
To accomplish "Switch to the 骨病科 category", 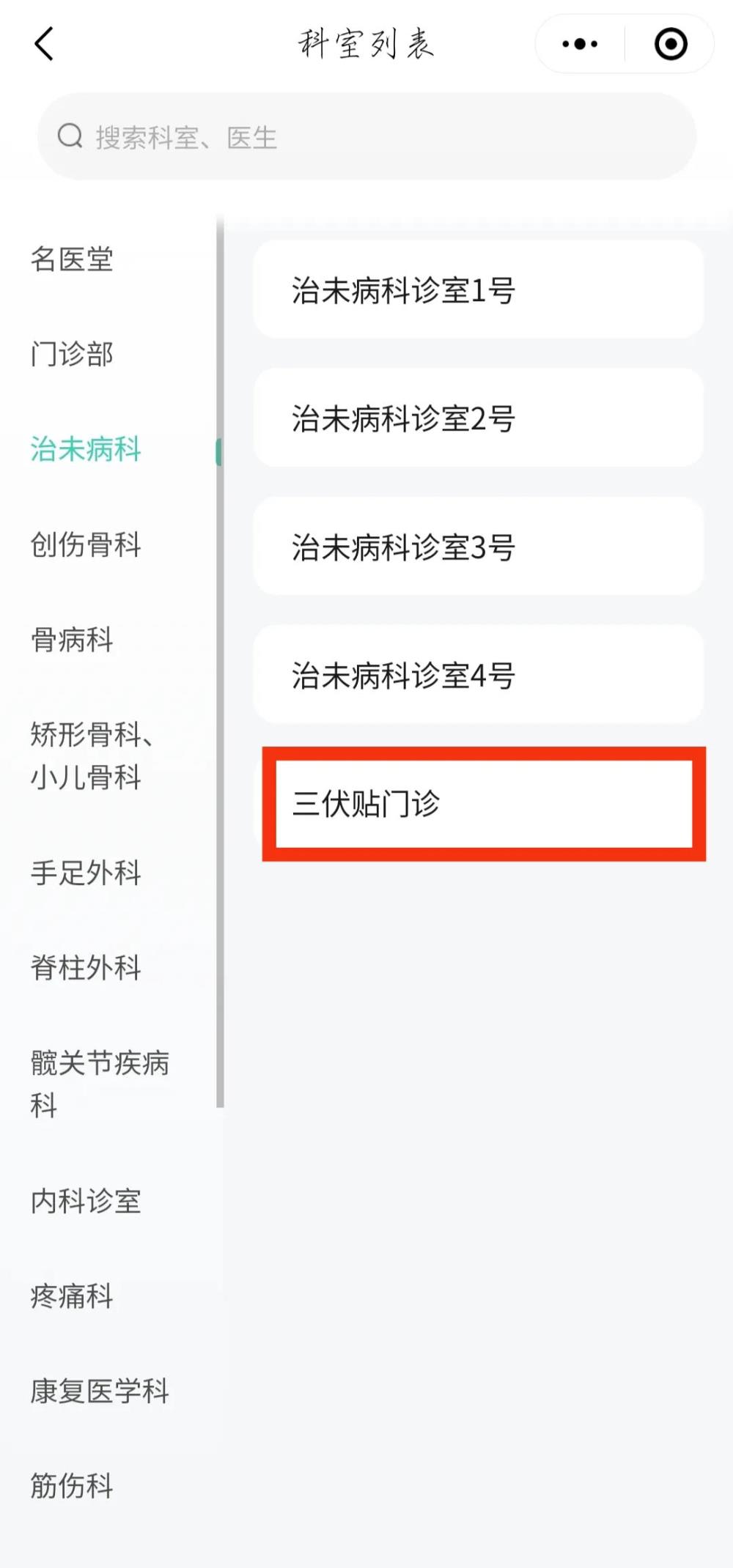I will [72, 640].
